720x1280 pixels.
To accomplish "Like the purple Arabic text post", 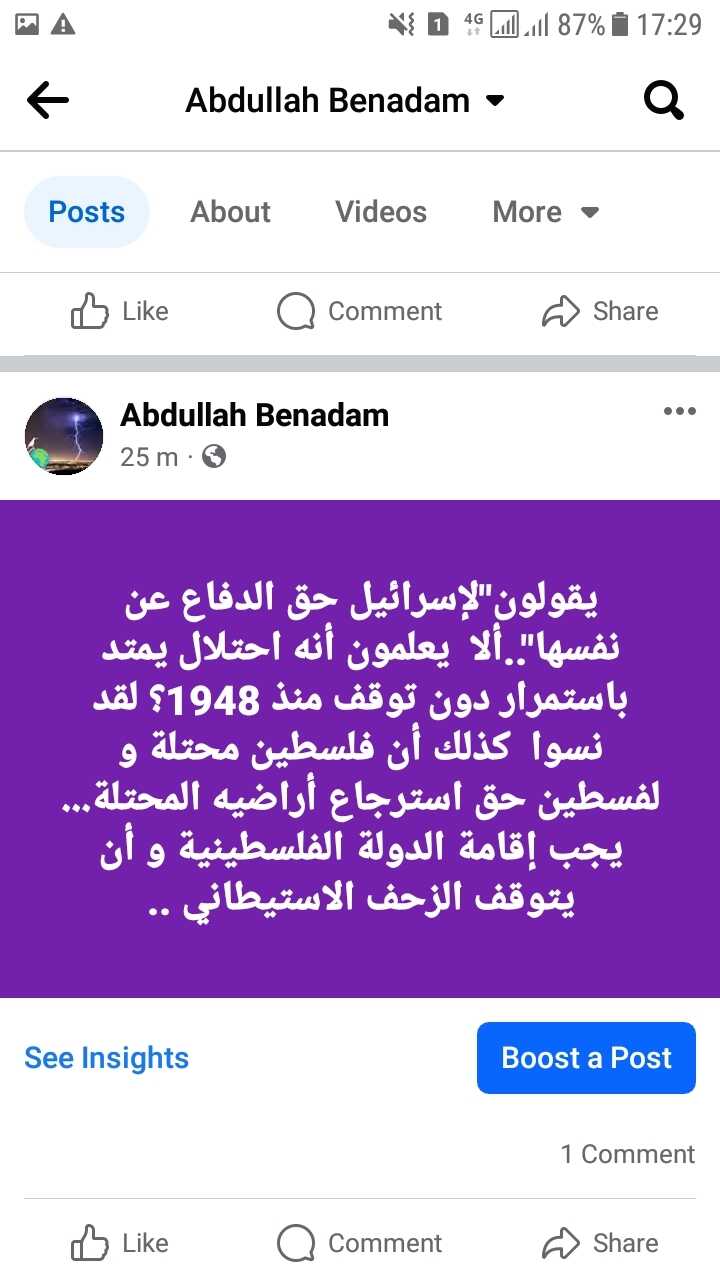I will (119, 1243).
